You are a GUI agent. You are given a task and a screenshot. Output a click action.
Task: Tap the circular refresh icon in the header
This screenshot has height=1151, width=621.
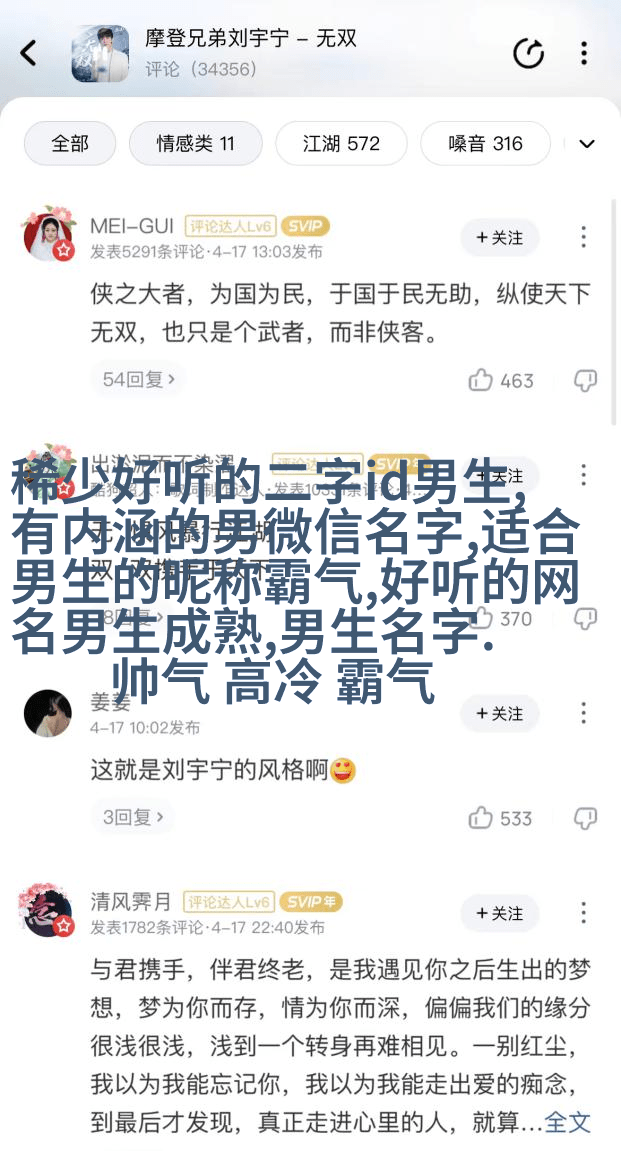click(528, 53)
